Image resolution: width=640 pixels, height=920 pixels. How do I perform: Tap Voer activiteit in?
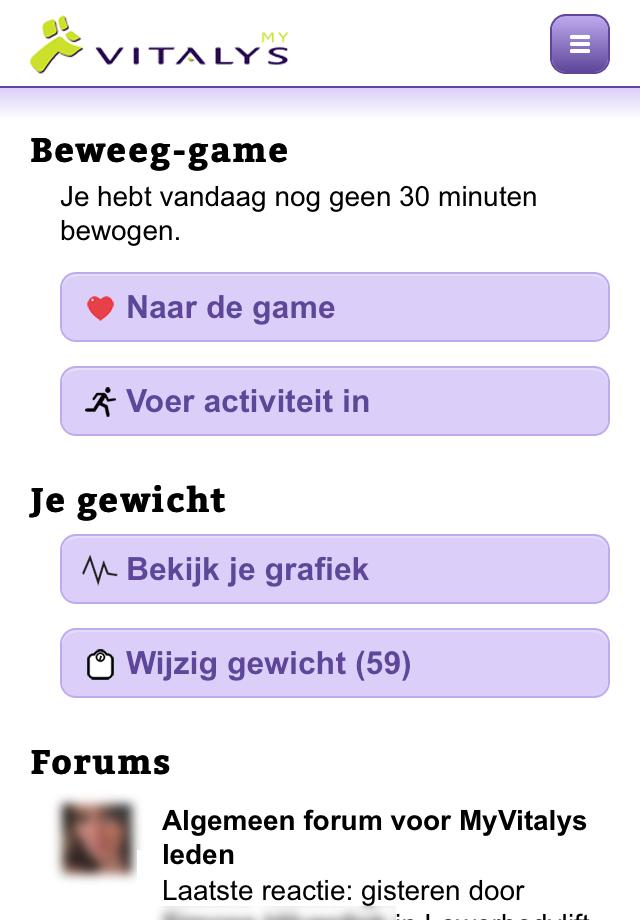point(334,401)
